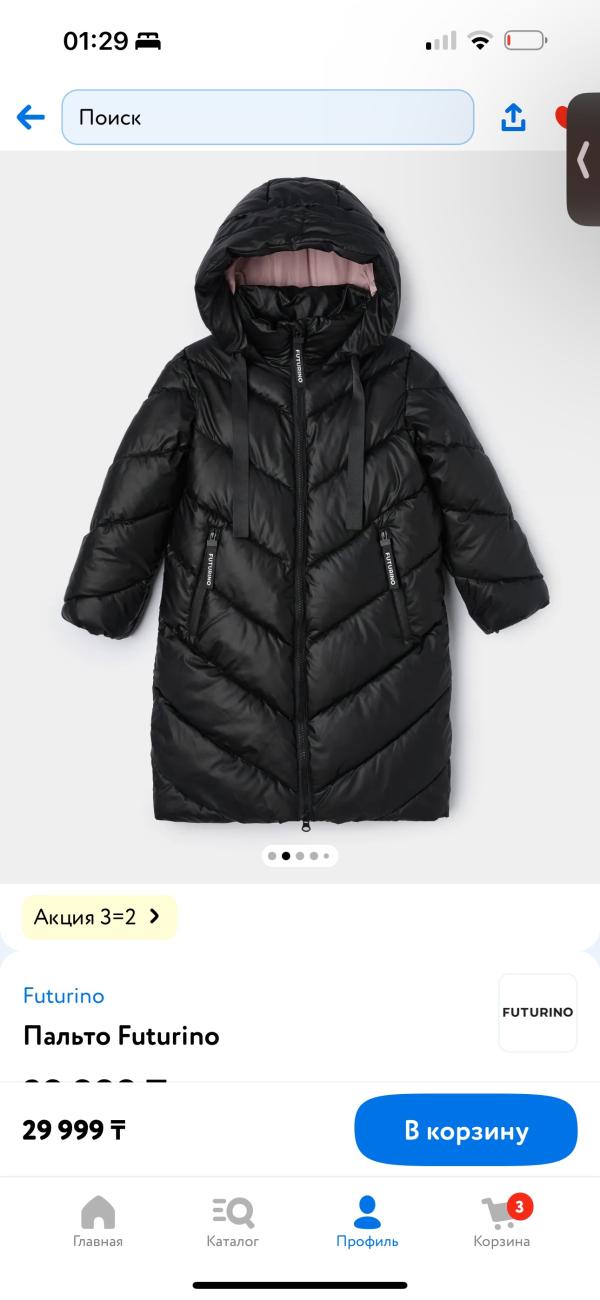This screenshot has width=600, height=1300.
Task: Go to the Профиль tab
Action: tap(367, 1222)
